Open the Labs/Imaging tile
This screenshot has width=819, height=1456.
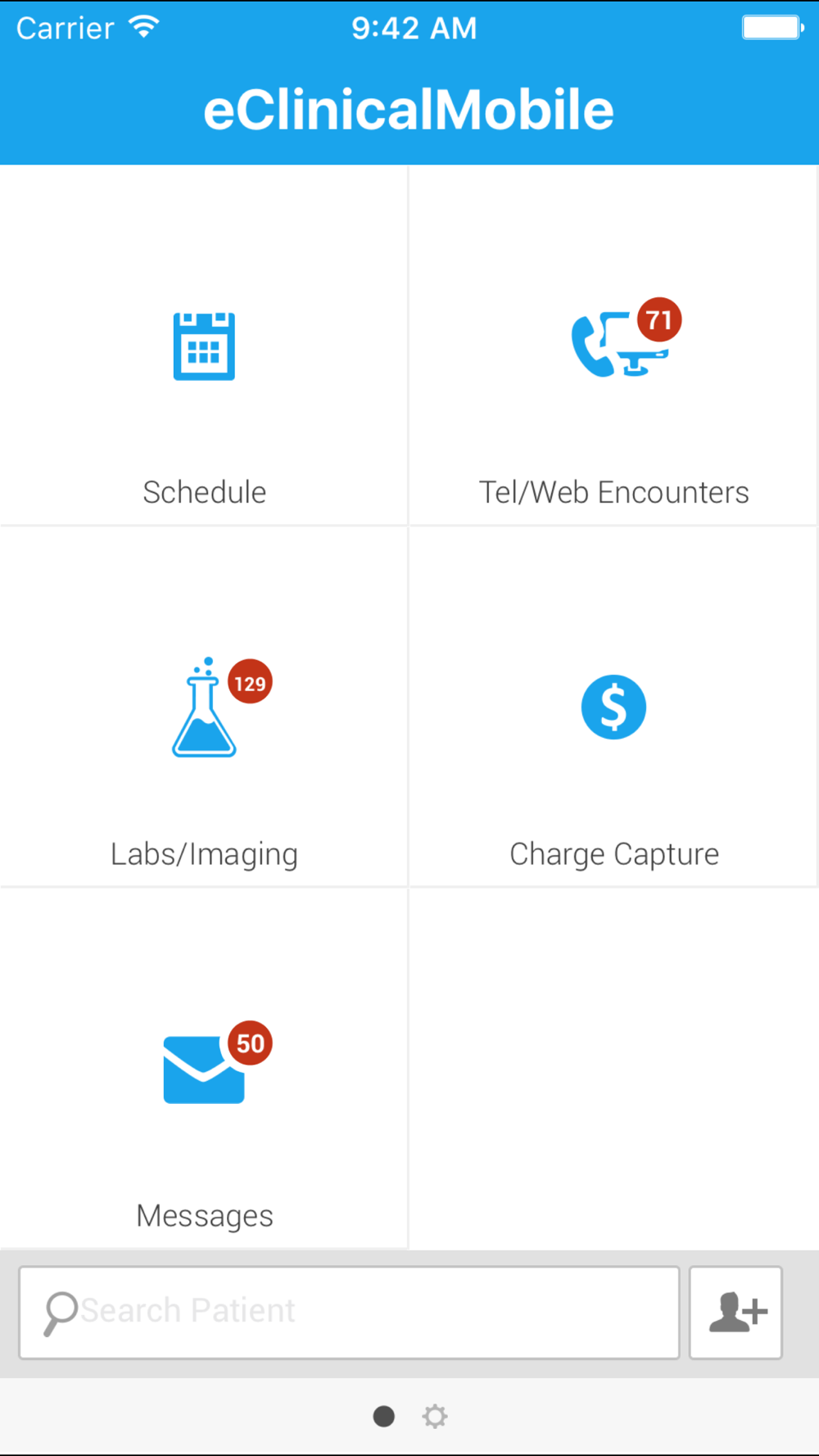(203, 707)
